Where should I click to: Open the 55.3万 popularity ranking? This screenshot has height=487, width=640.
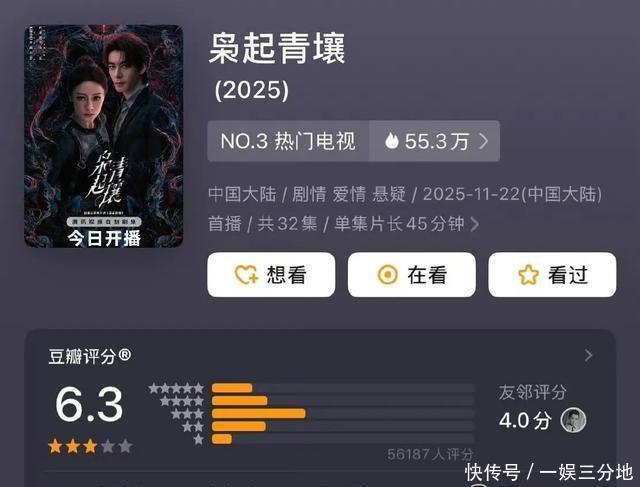click(x=435, y=141)
